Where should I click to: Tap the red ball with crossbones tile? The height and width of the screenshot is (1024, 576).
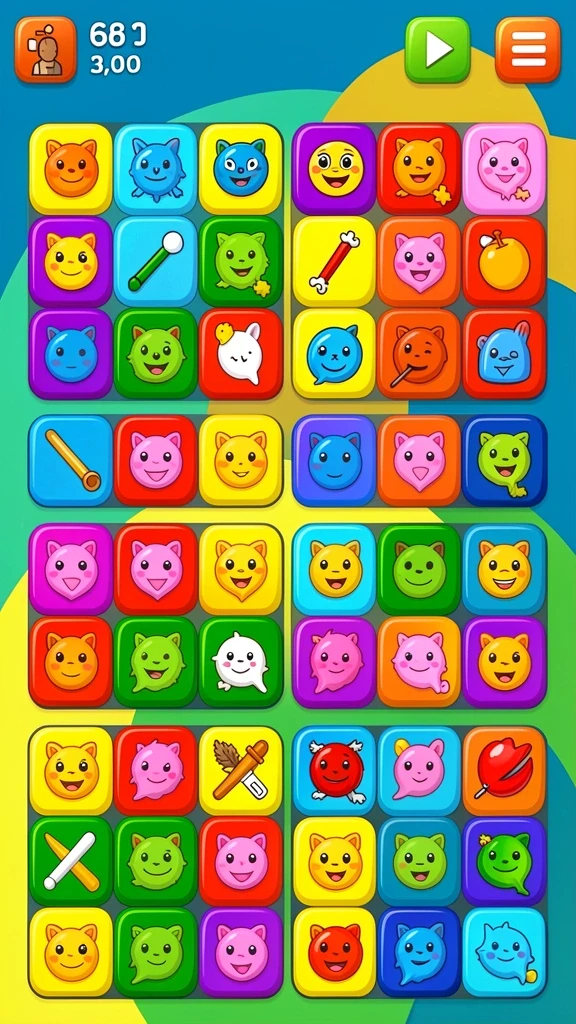tap(334, 771)
